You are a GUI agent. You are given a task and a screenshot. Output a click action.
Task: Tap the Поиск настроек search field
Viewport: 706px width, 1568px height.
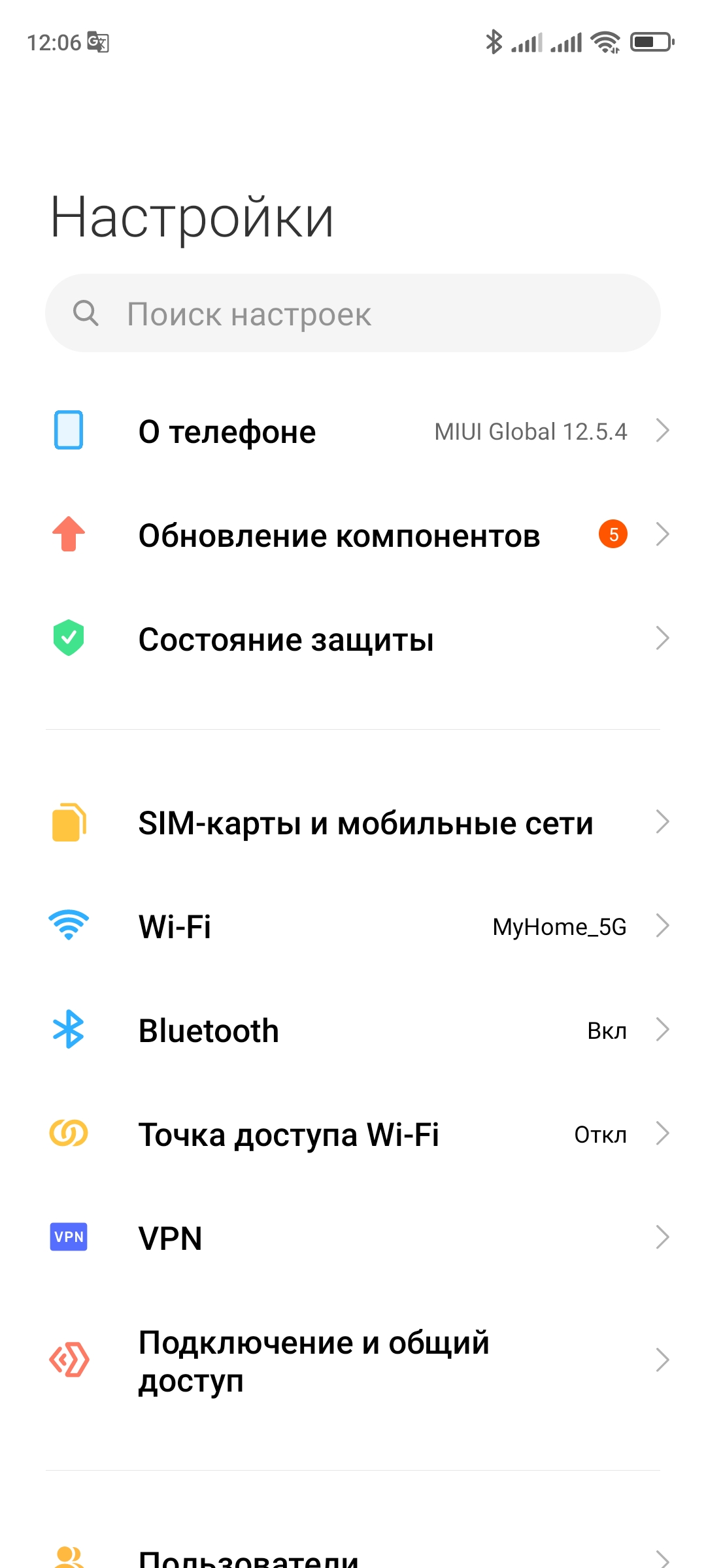pos(353,313)
